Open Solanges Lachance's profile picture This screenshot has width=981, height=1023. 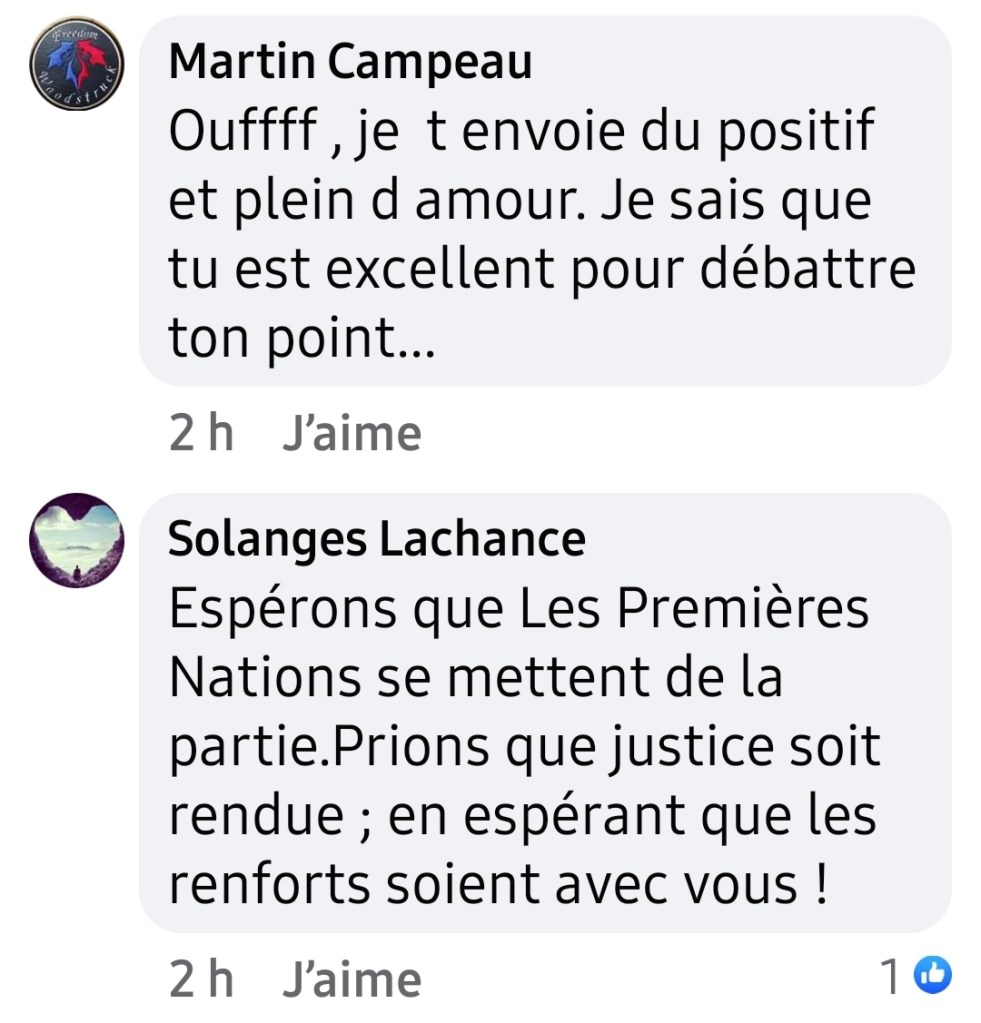[76, 537]
